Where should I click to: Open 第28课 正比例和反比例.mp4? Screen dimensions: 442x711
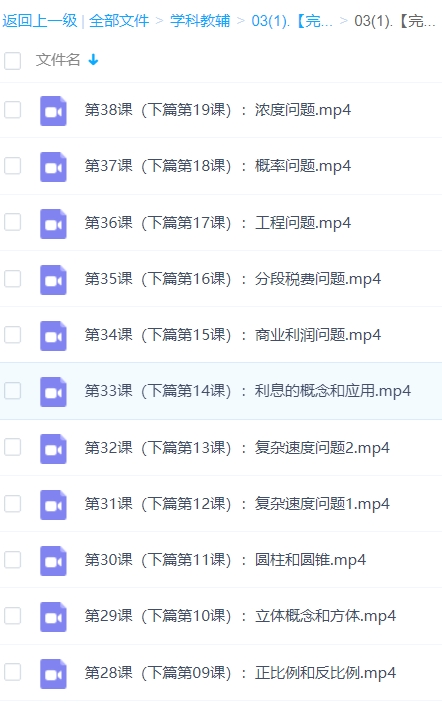pyautogui.click(x=240, y=673)
